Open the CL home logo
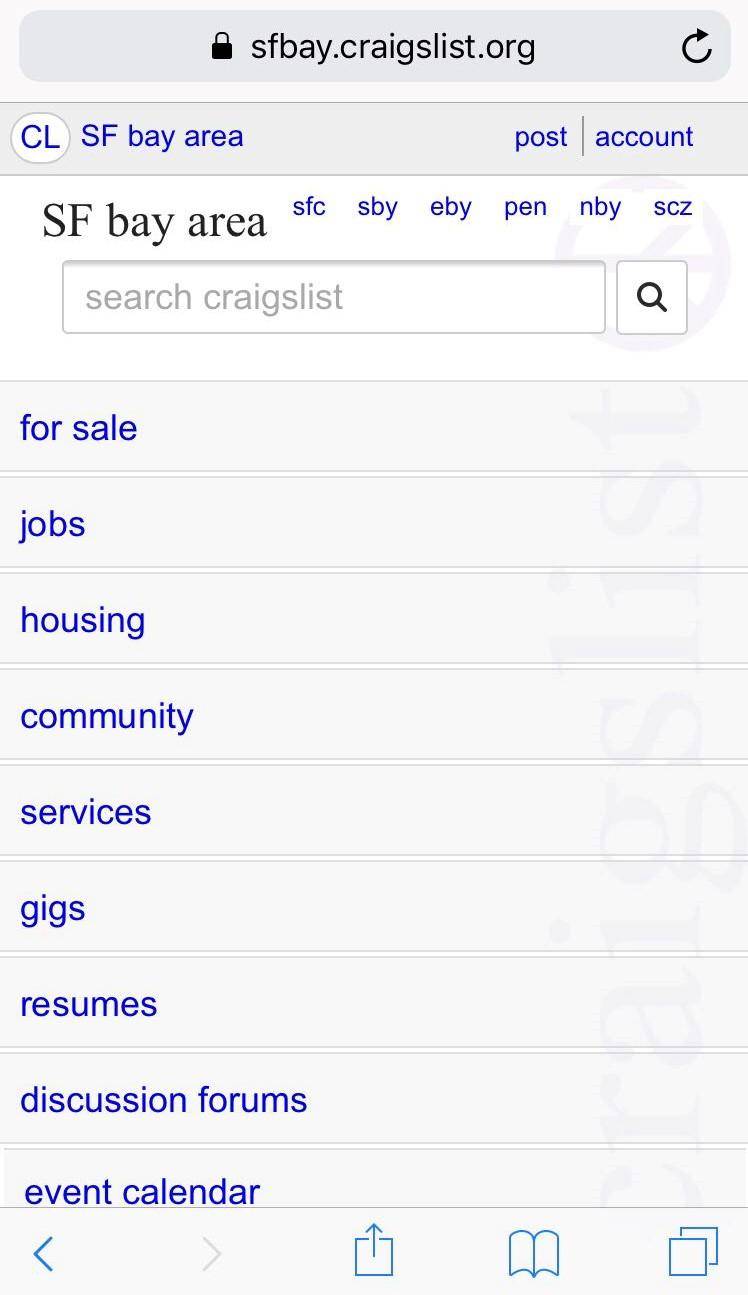 coord(40,137)
